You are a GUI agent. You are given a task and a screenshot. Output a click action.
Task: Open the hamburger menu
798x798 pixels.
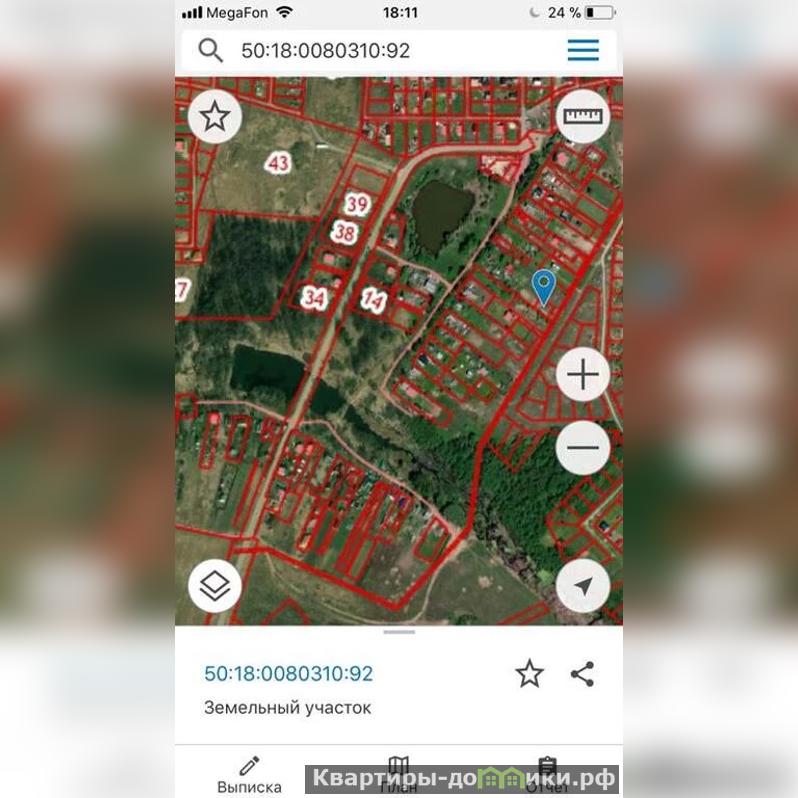583,50
